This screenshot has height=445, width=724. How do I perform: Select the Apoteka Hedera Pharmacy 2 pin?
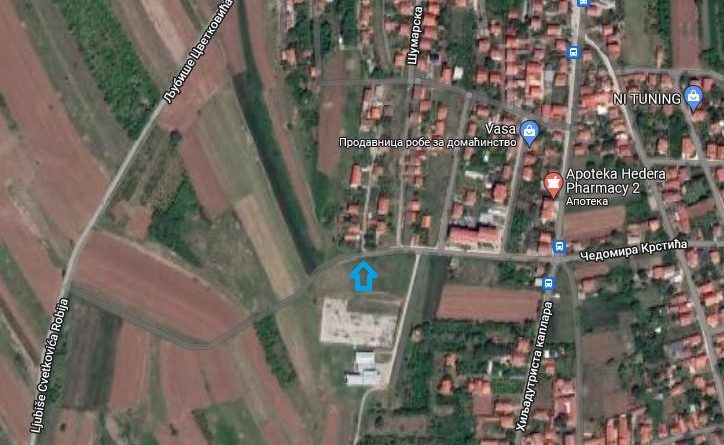[x=550, y=184]
